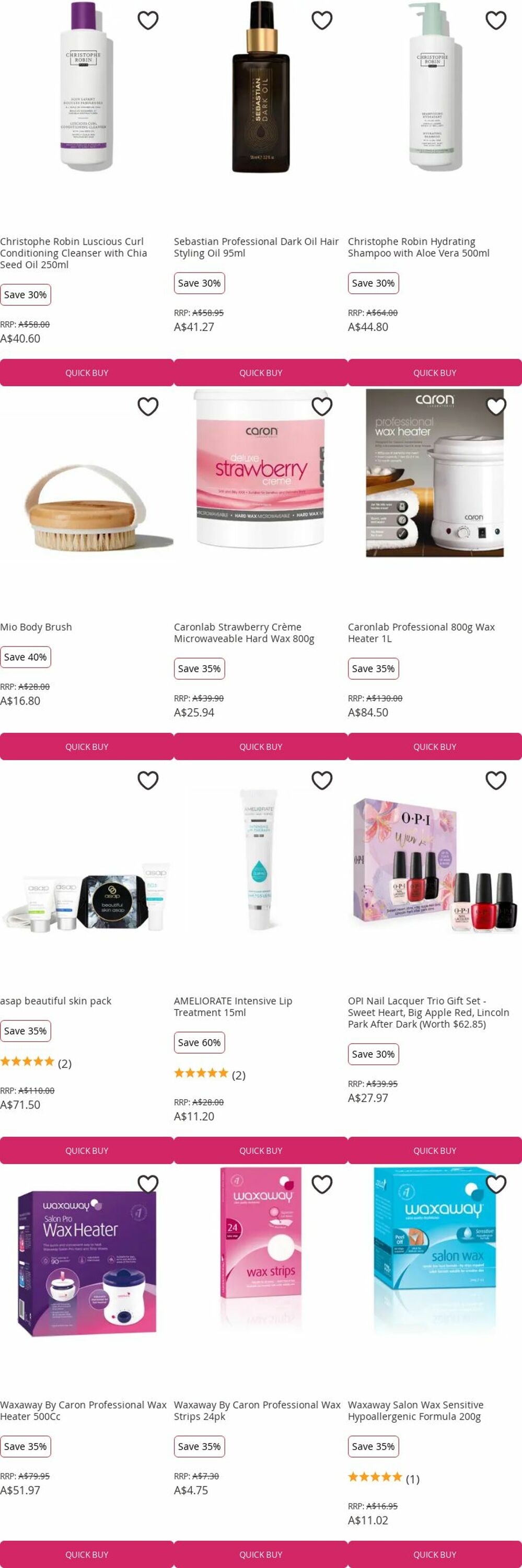Quick buy Christophe Robin Luscious Curl Cleanser
This screenshot has width=522, height=1568.
86,373
